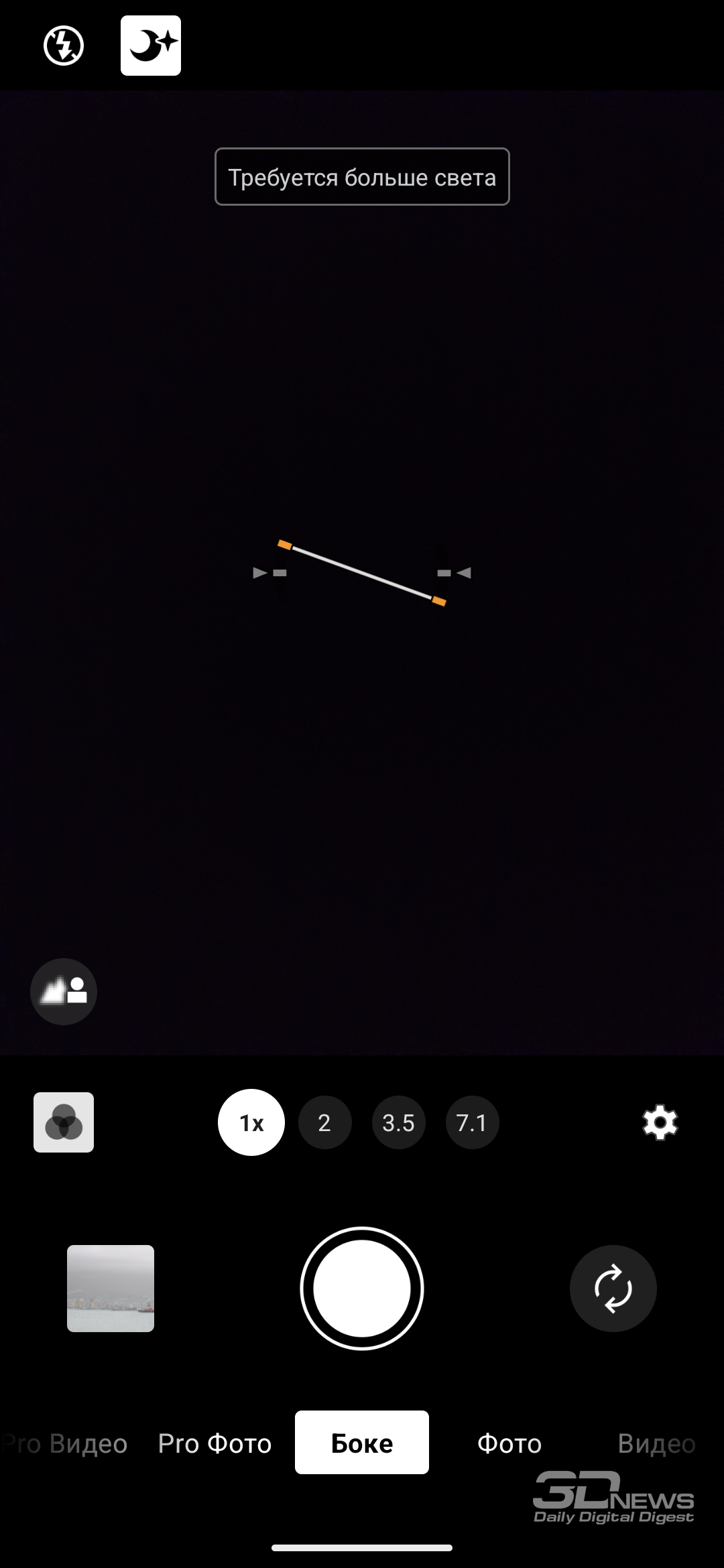Image resolution: width=724 pixels, height=1568 pixels.
Task: Select aperture value 3.5
Action: point(398,1122)
